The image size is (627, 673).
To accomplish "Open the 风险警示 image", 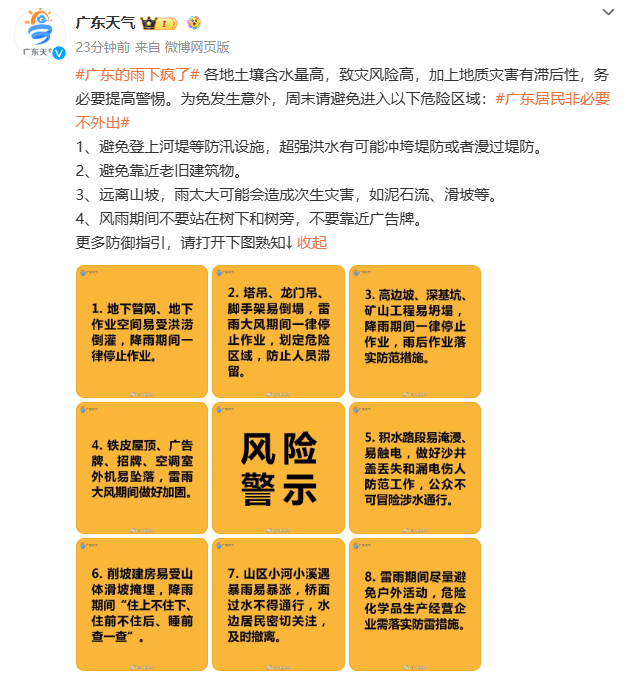I will [278, 467].
